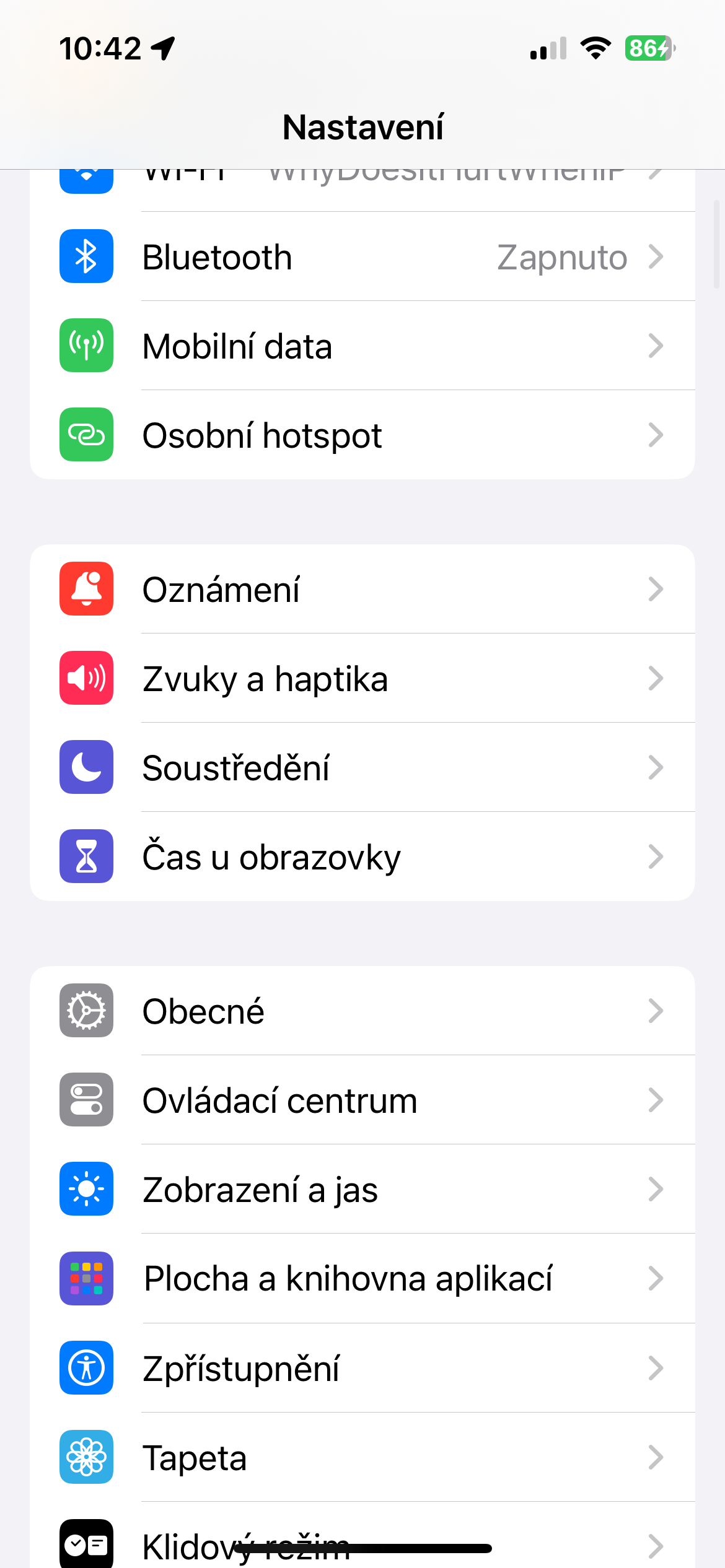Open Ovládací centrum settings

coord(362,1100)
